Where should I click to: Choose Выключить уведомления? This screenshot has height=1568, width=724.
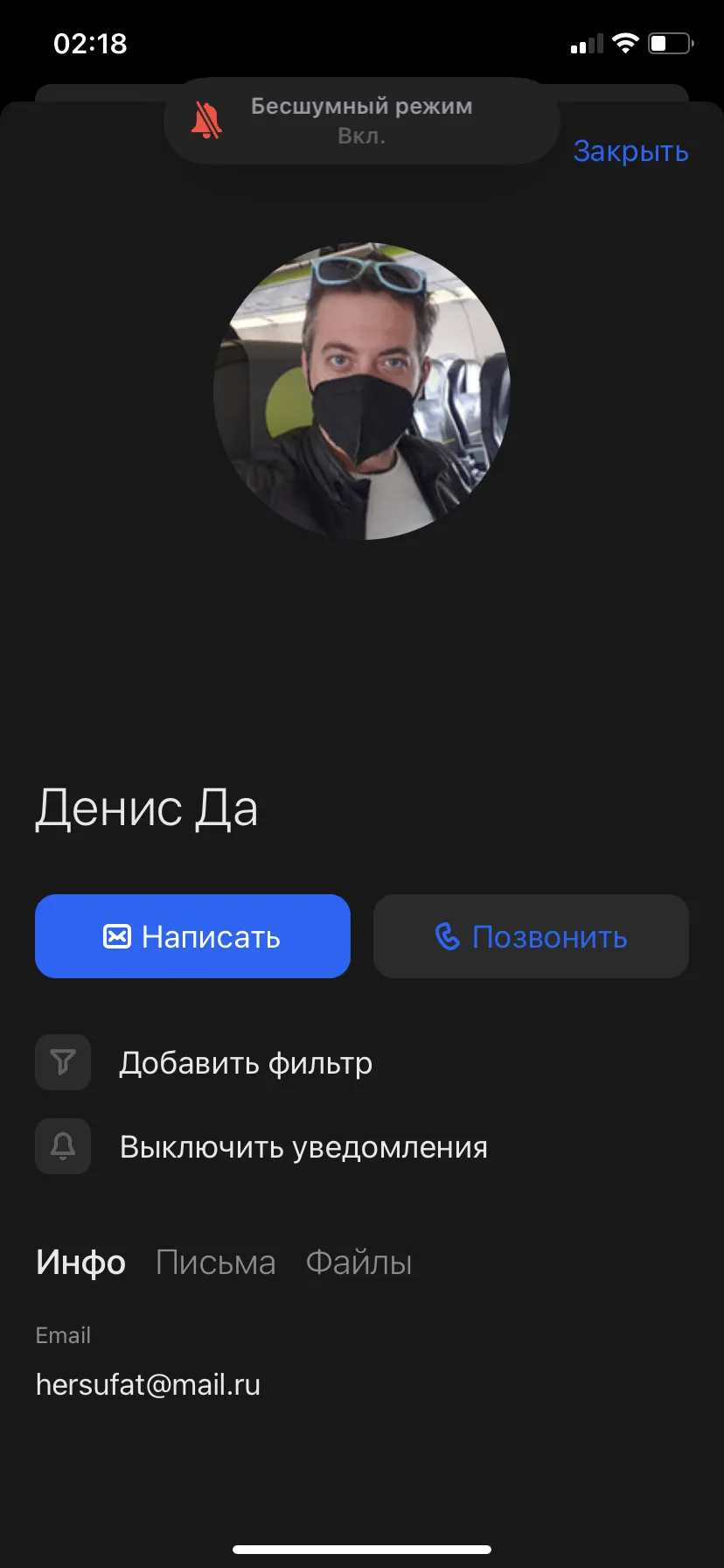point(261,1146)
